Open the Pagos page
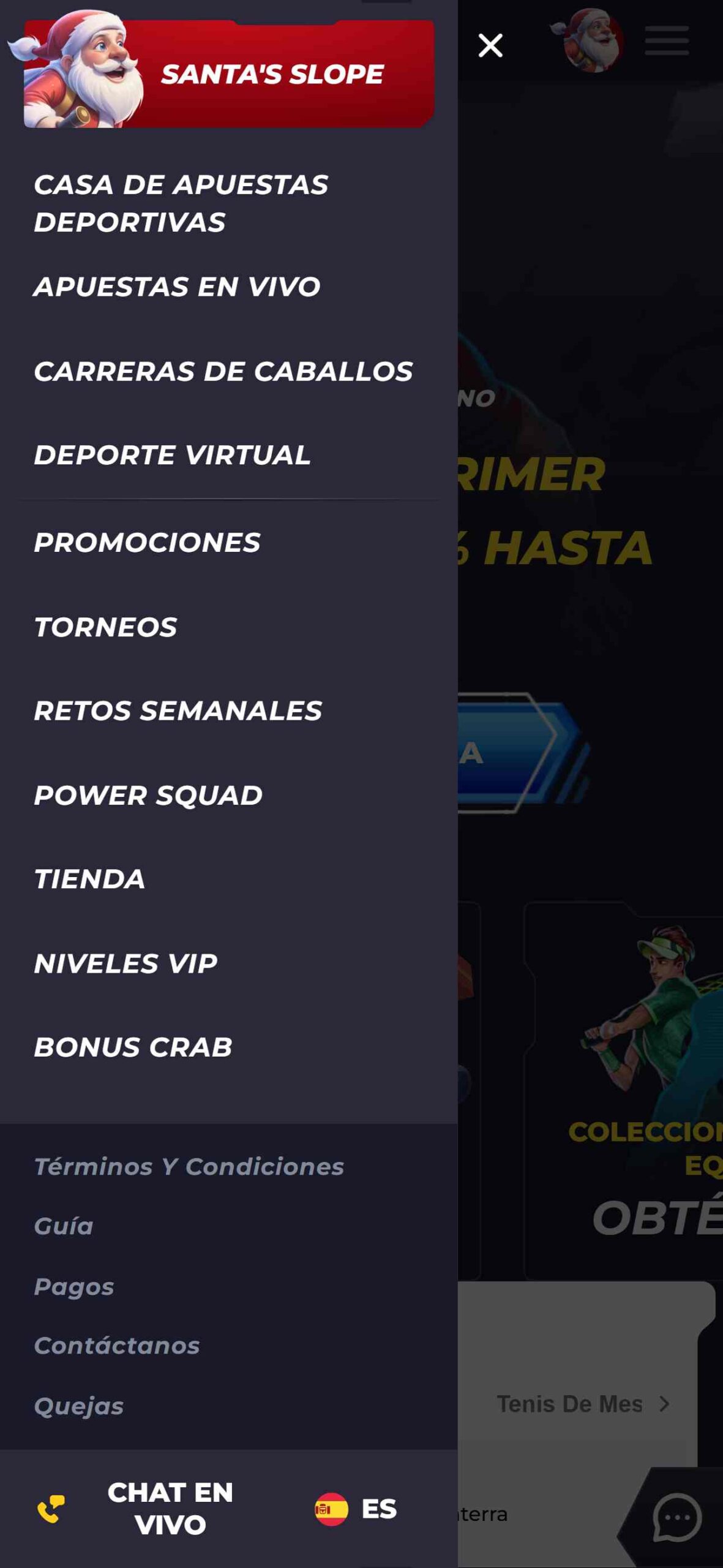The image size is (723, 1568). point(73,1287)
